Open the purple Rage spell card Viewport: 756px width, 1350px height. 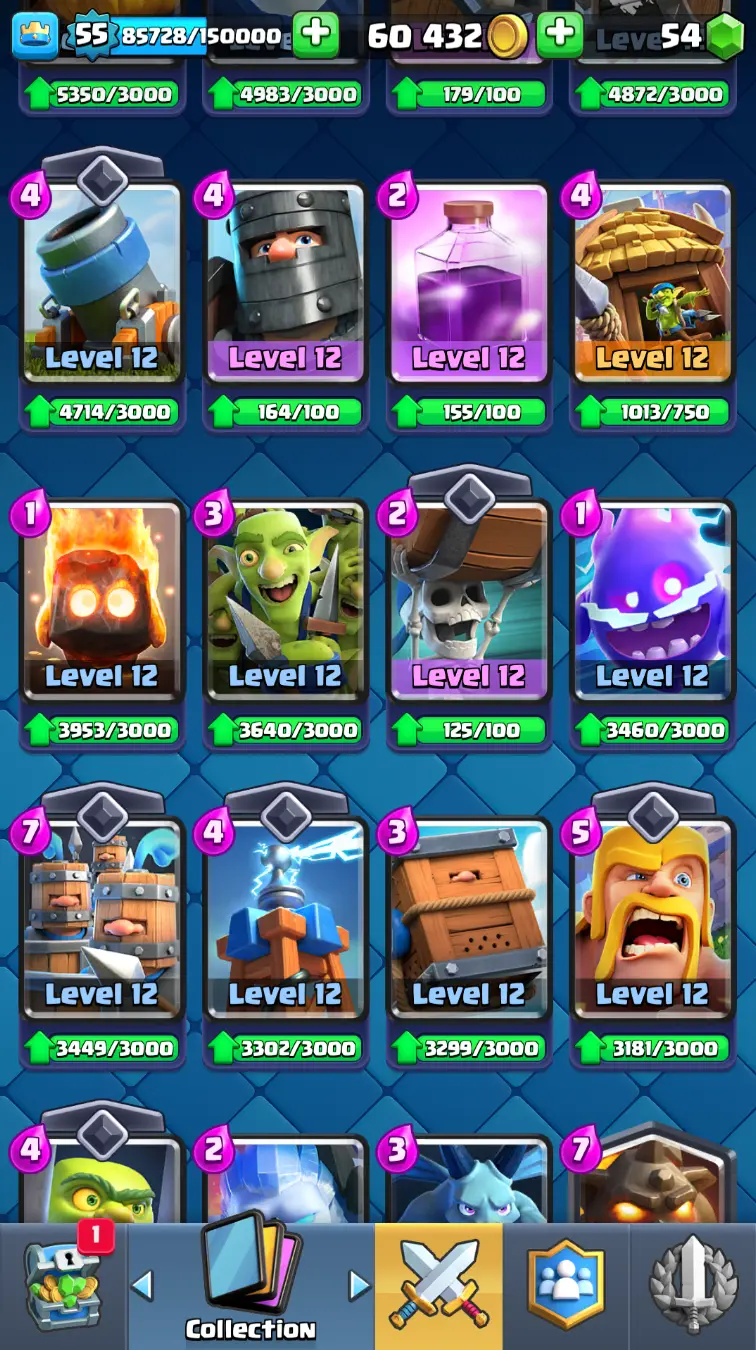coord(469,285)
